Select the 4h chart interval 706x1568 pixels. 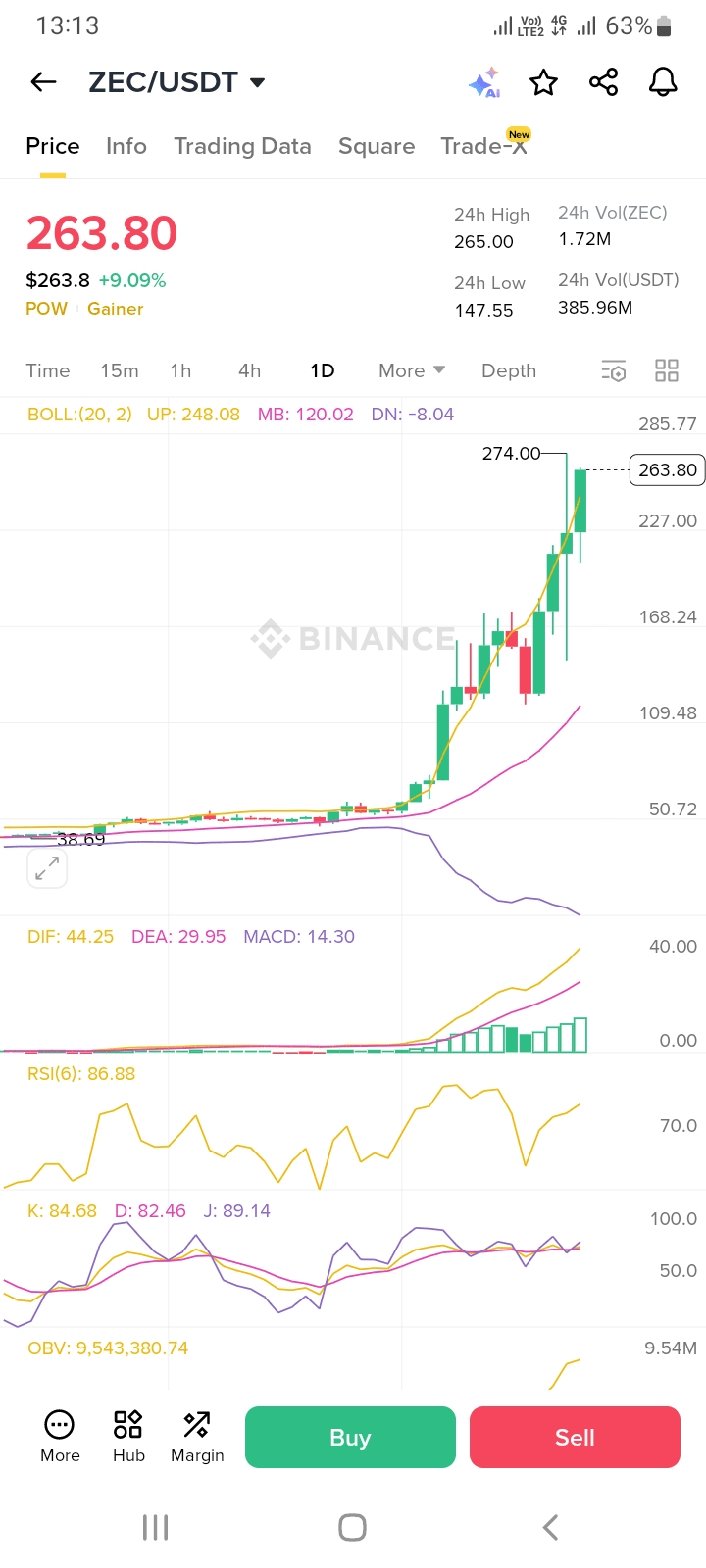[x=250, y=370]
